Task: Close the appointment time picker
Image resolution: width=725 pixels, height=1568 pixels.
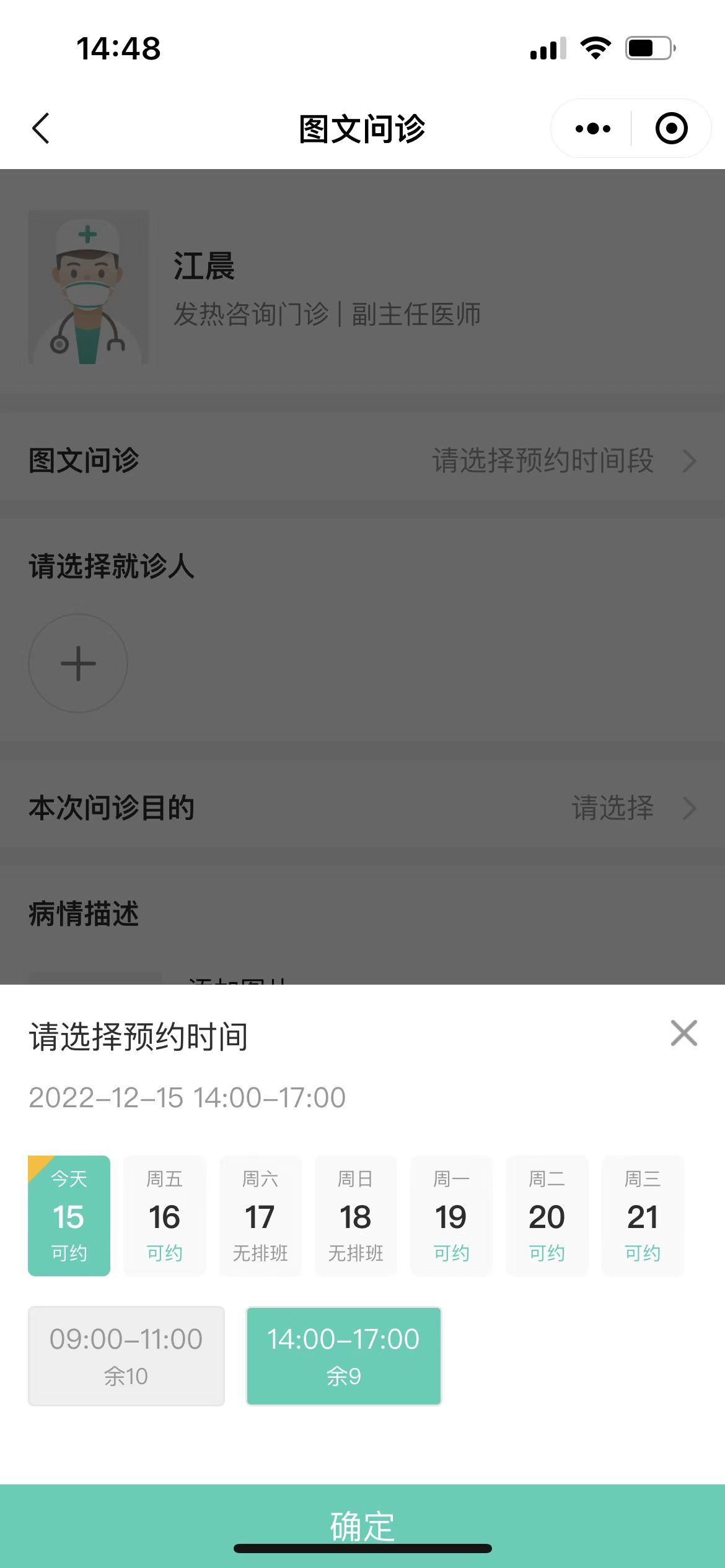Action: click(683, 1033)
